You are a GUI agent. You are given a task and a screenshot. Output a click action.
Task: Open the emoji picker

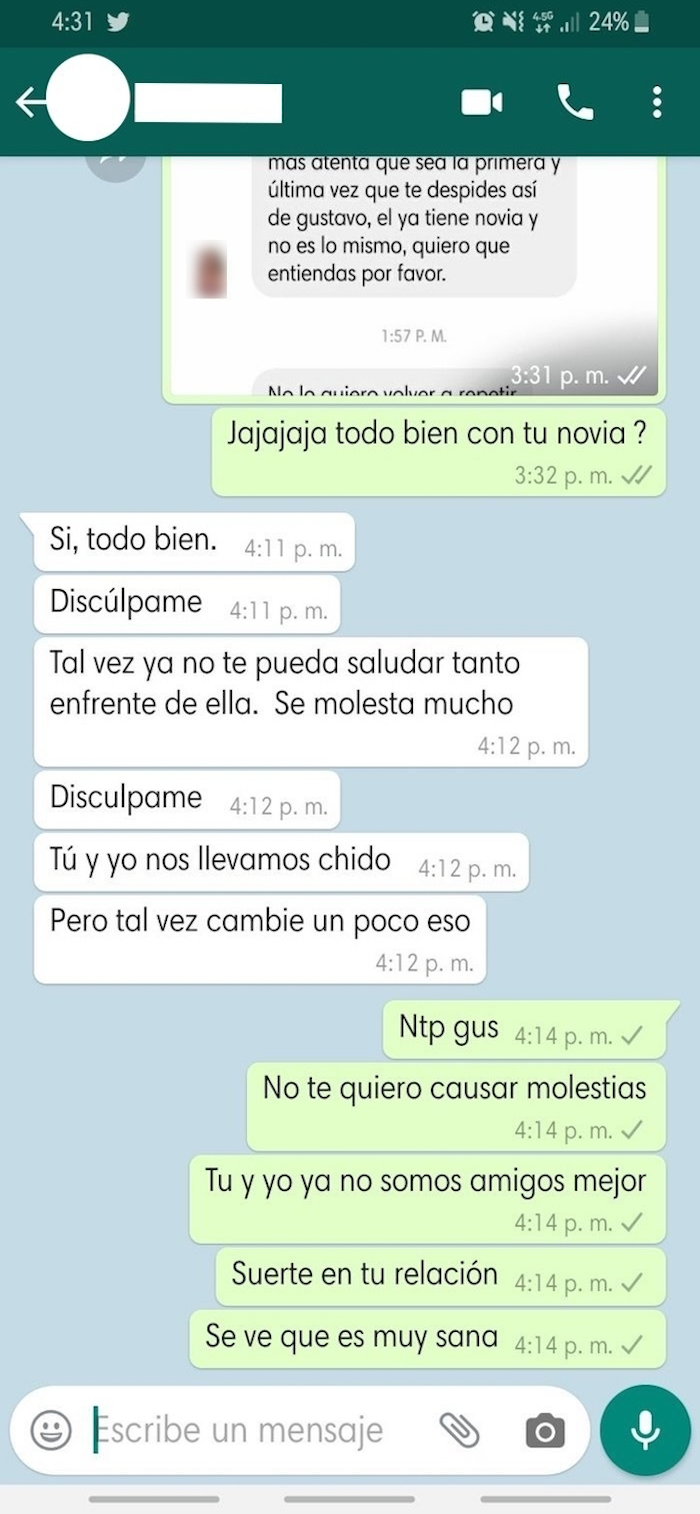(50, 1430)
